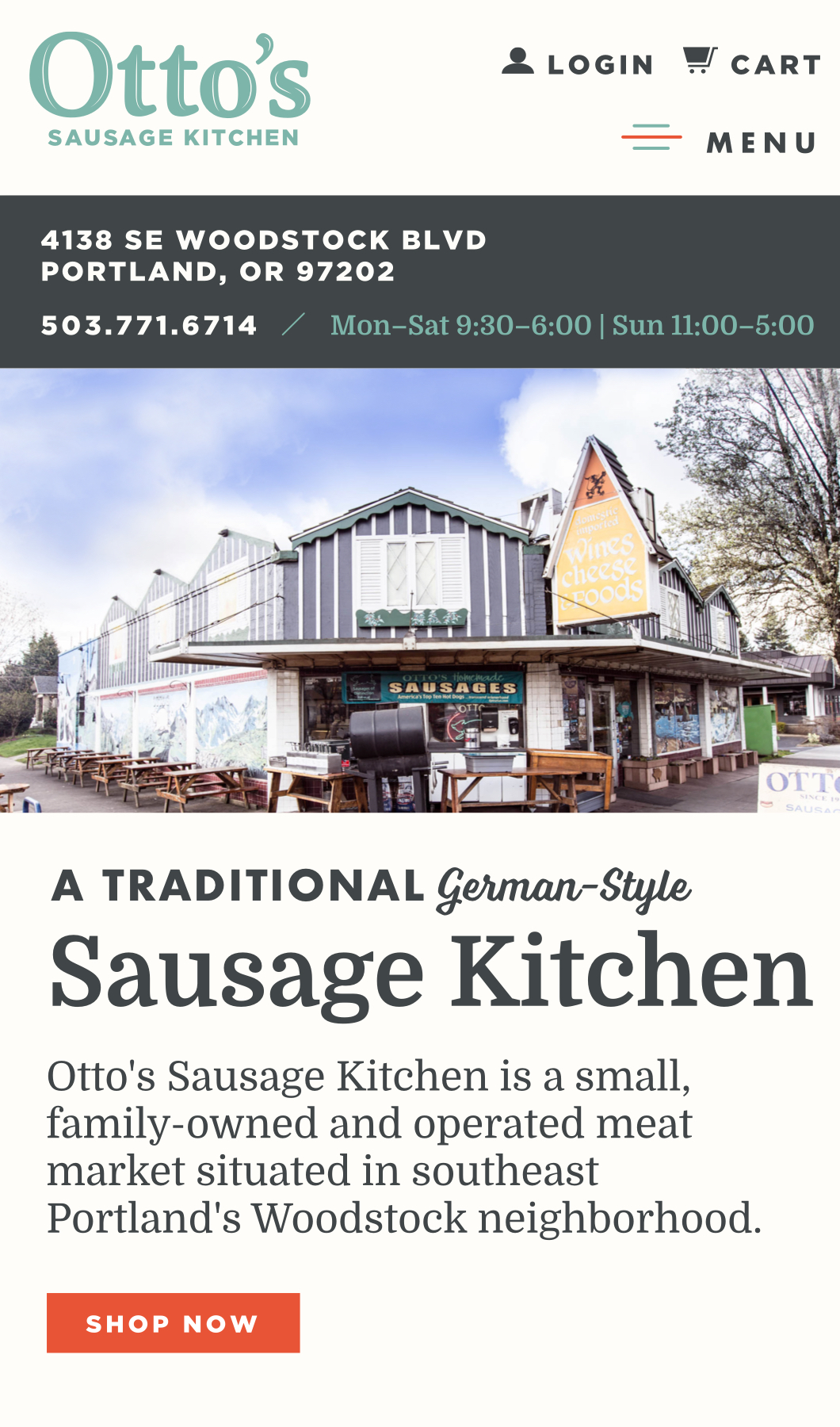Open the Login account link
The image size is (840, 1427).
tap(578, 63)
